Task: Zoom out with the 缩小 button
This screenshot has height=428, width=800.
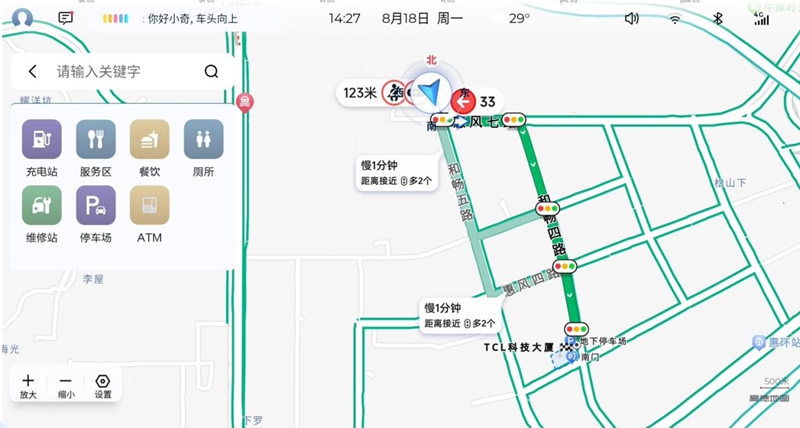Action: (65, 385)
